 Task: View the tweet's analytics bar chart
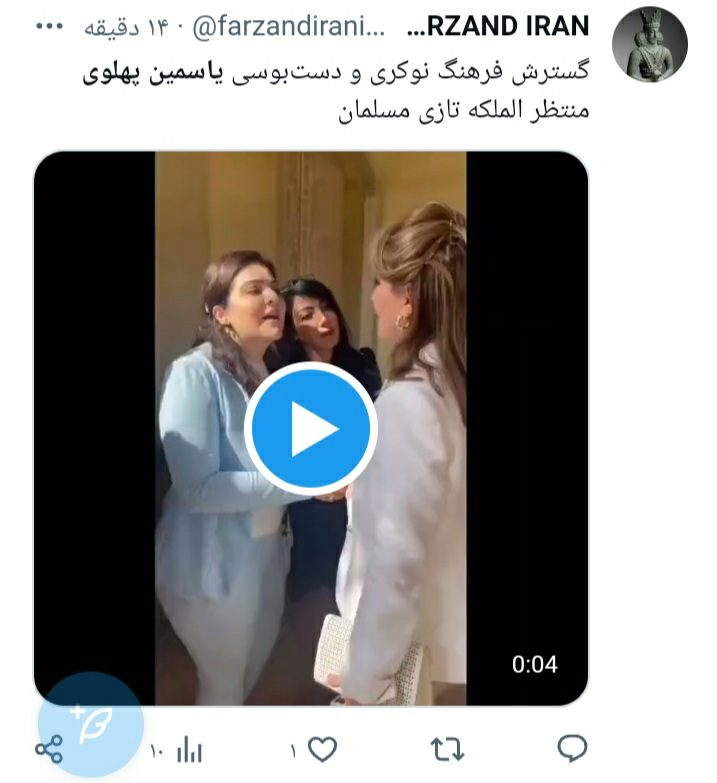click(189, 749)
